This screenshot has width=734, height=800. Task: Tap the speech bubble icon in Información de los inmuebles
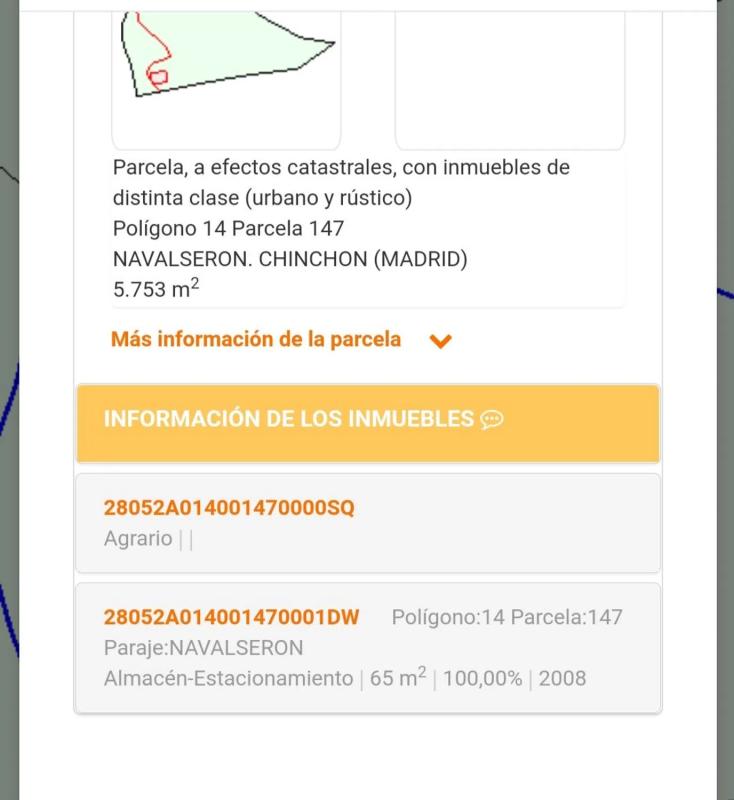[x=491, y=420]
